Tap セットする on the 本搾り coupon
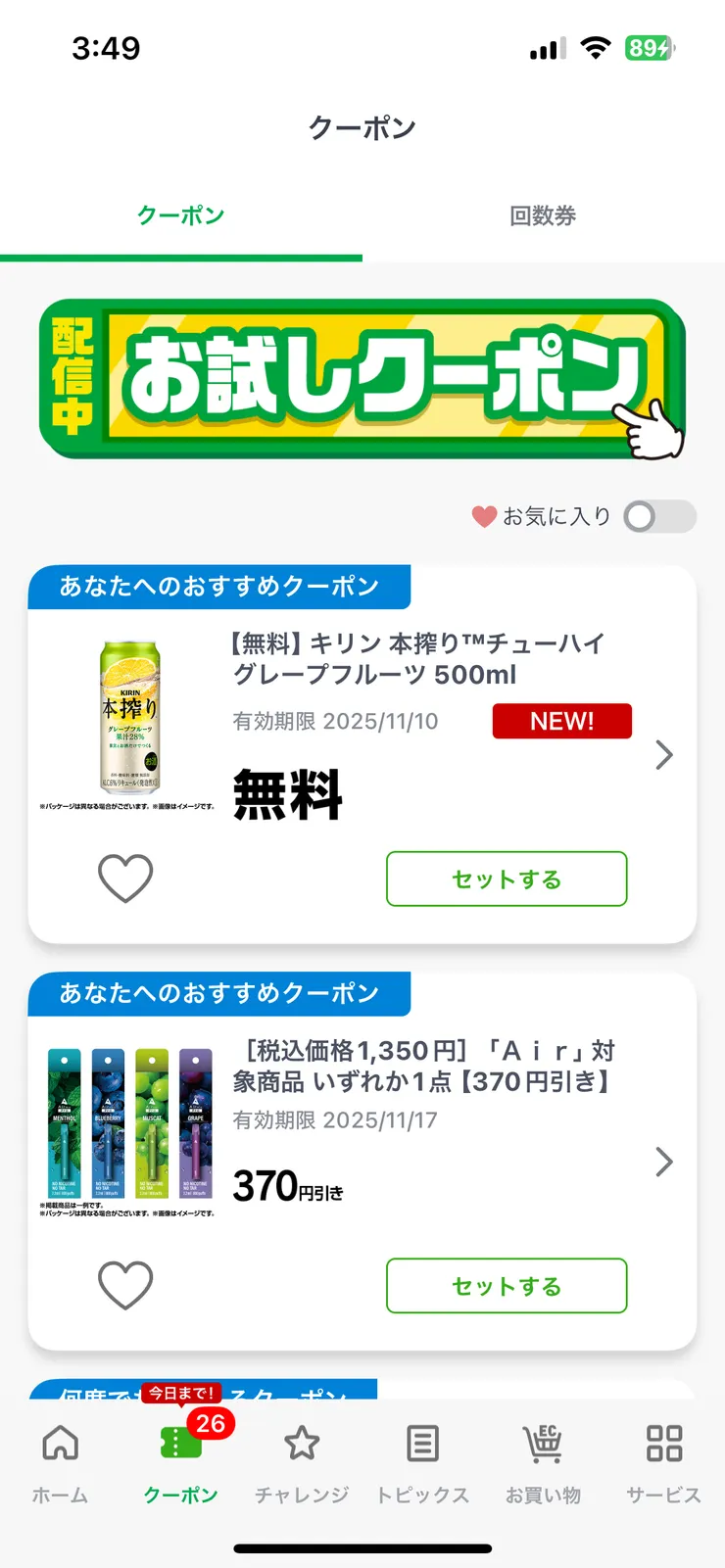 pos(507,879)
